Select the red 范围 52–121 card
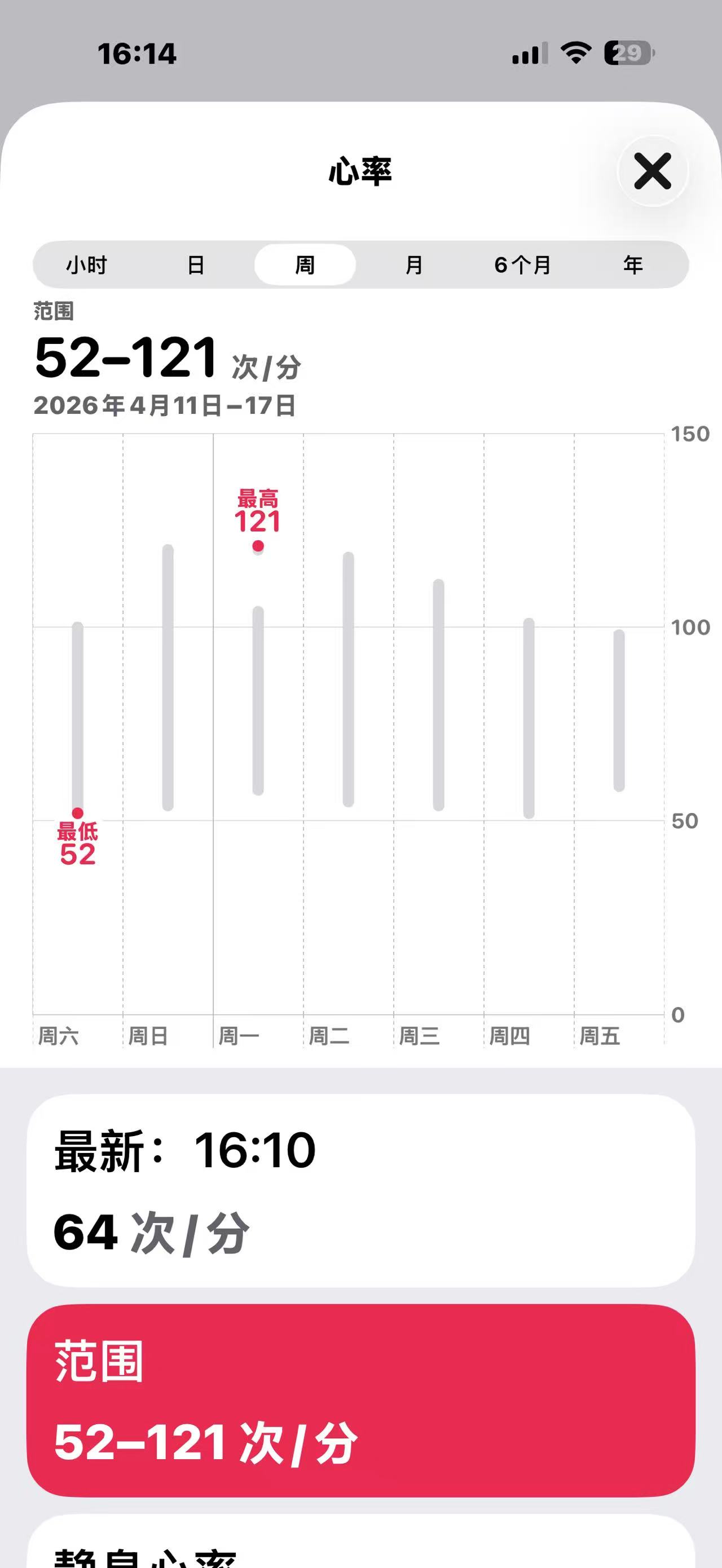 [360, 1401]
